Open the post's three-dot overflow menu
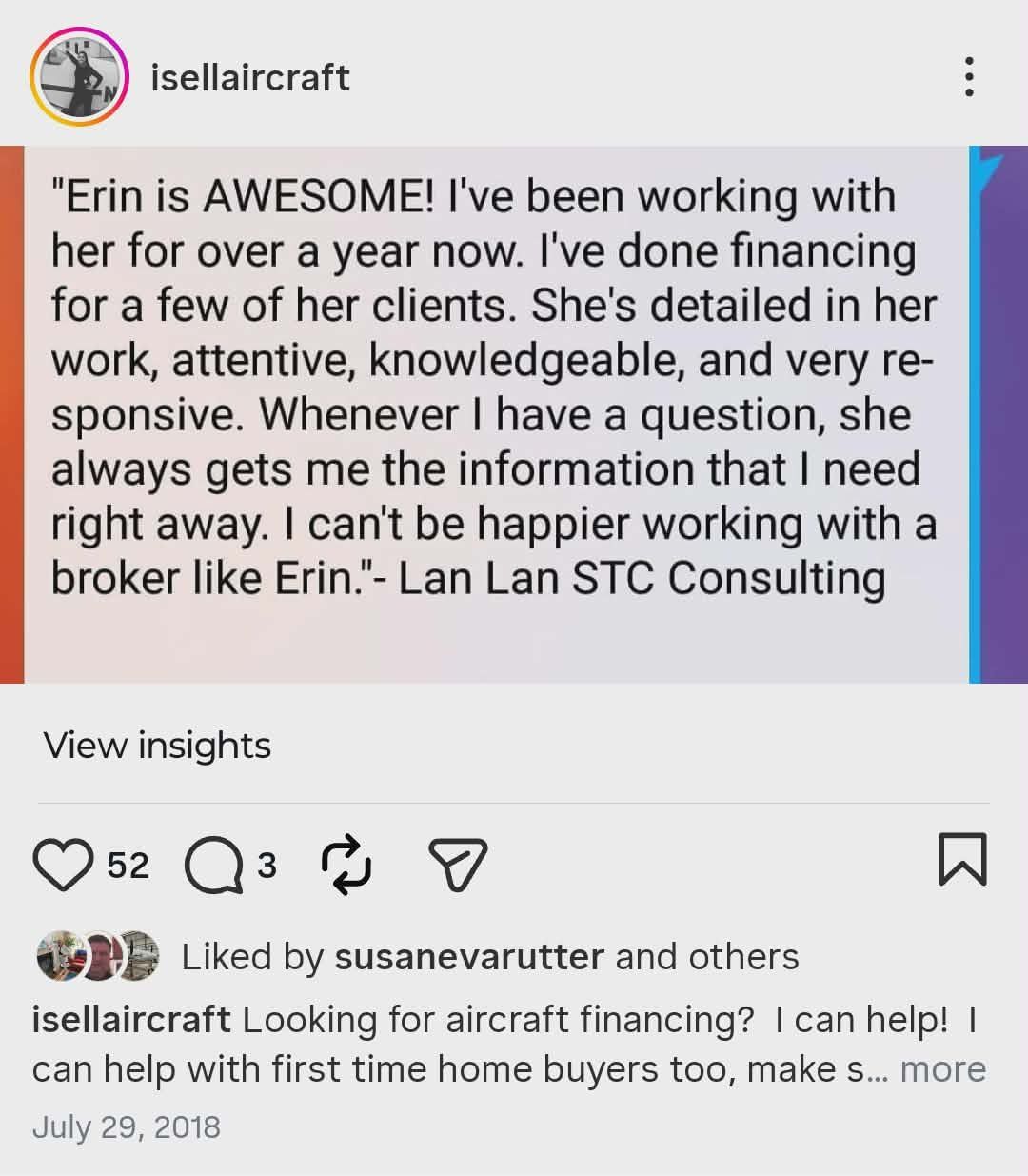 click(969, 76)
